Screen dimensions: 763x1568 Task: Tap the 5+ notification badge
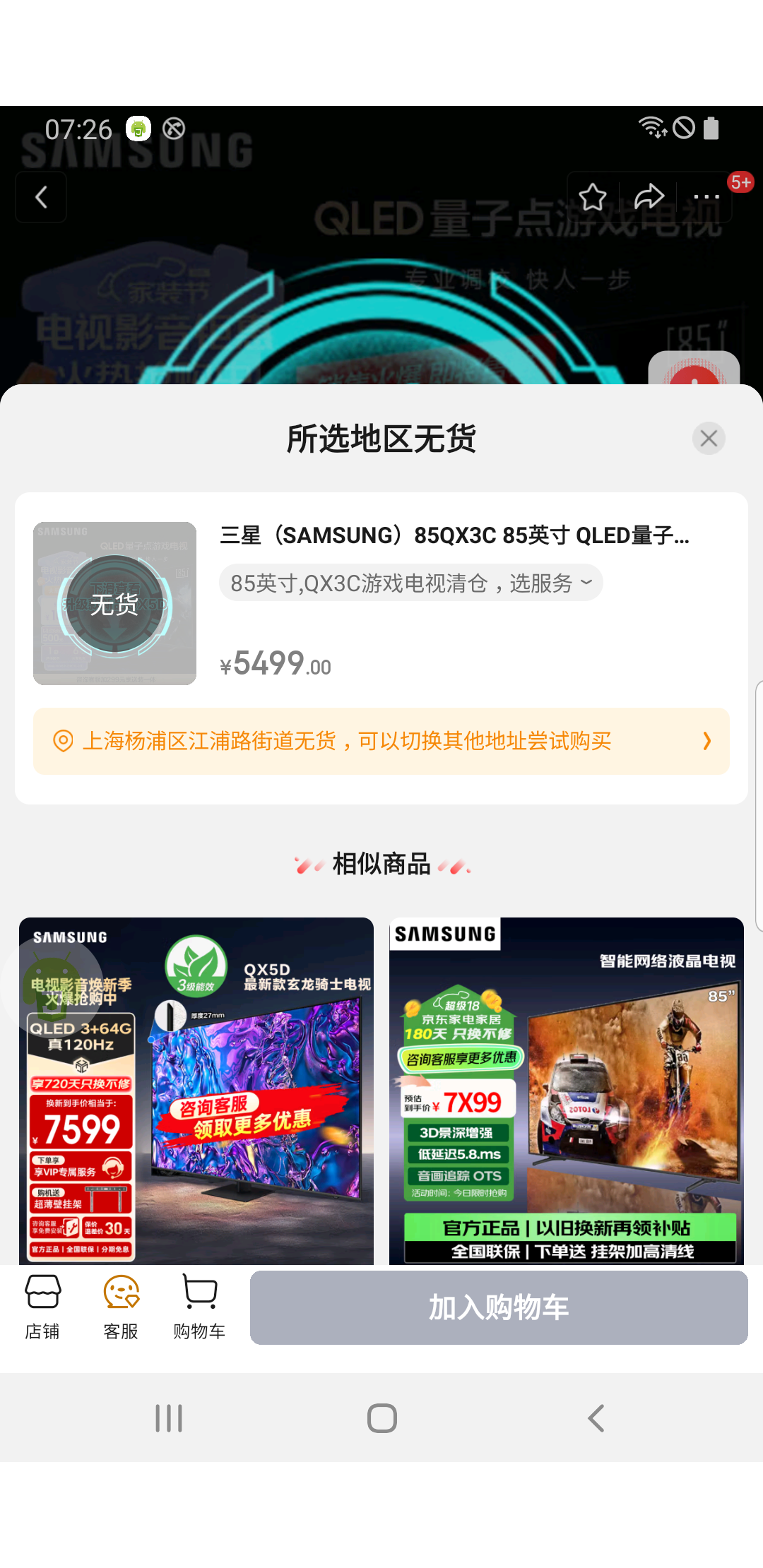click(x=740, y=182)
